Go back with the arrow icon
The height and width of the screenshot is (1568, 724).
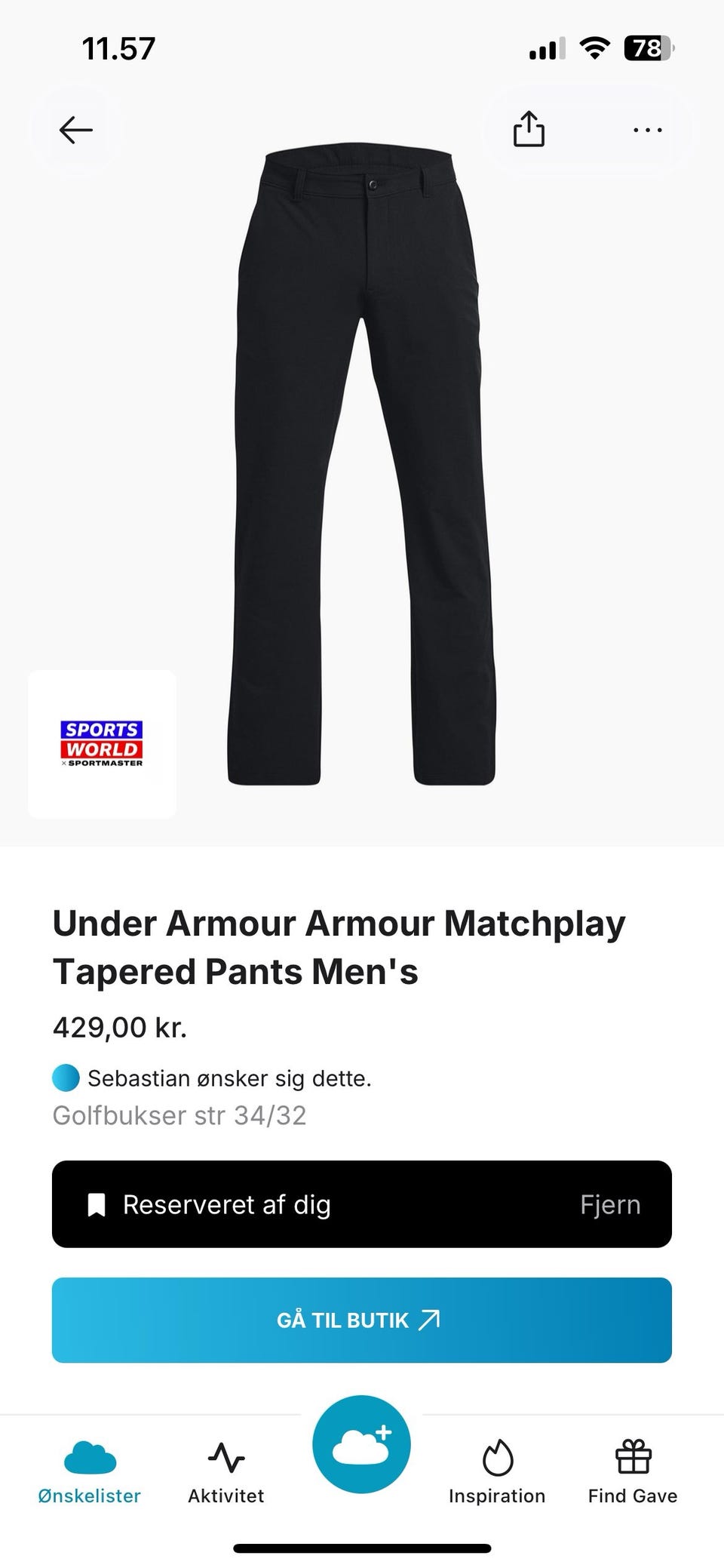(75, 130)
